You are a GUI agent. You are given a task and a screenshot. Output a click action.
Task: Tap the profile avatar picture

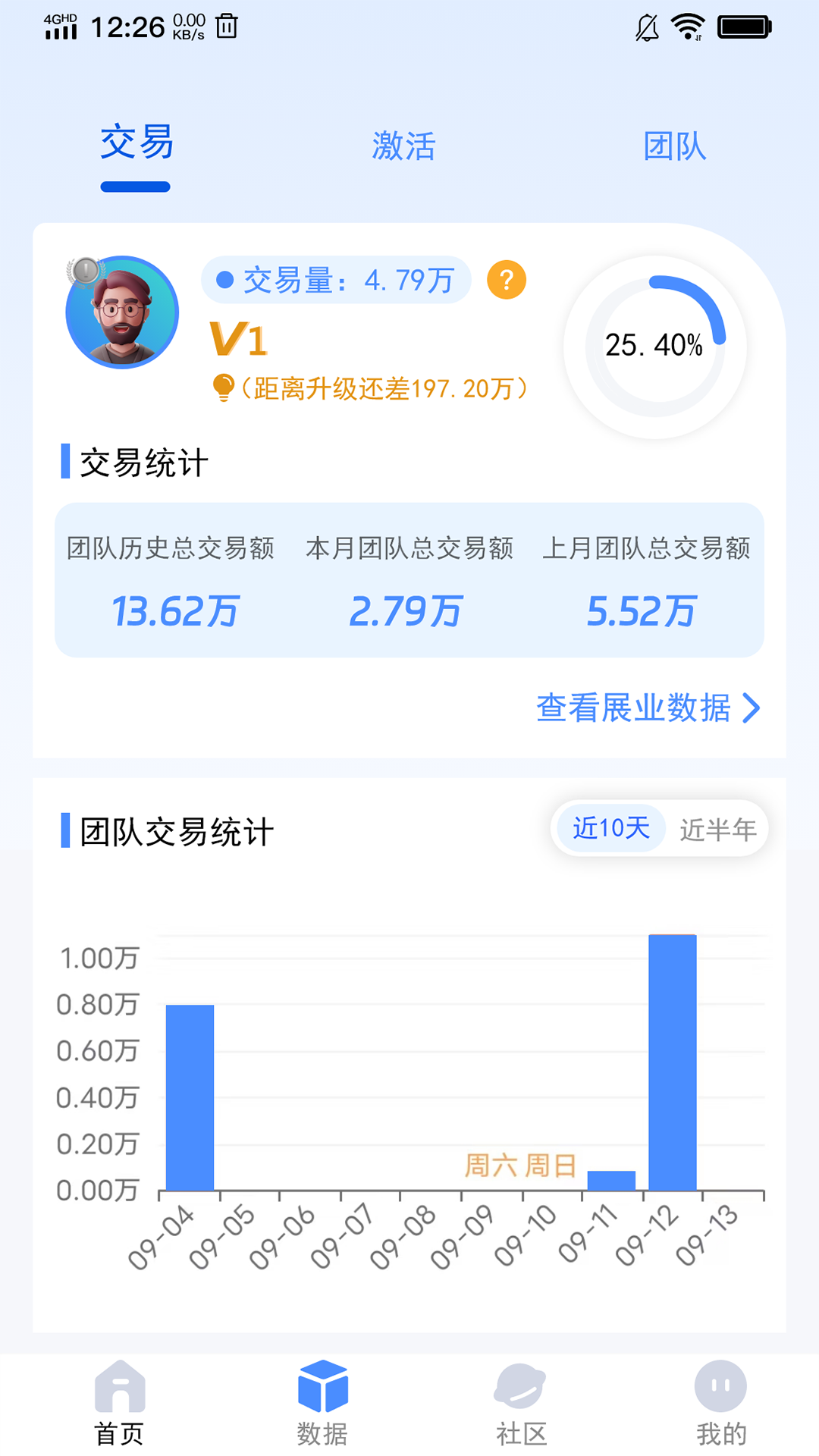[122, 312]
